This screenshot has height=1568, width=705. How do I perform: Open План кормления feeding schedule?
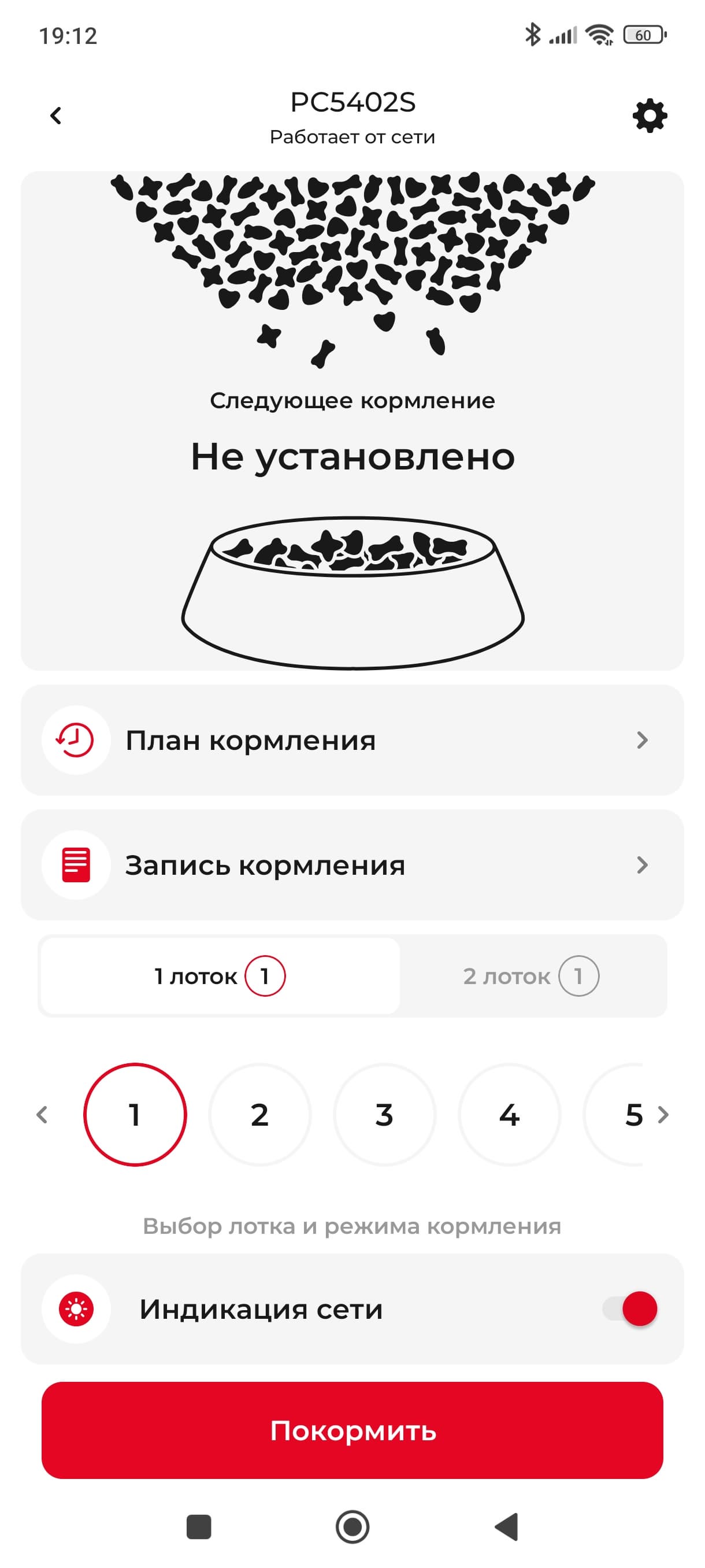coord(352,740)
